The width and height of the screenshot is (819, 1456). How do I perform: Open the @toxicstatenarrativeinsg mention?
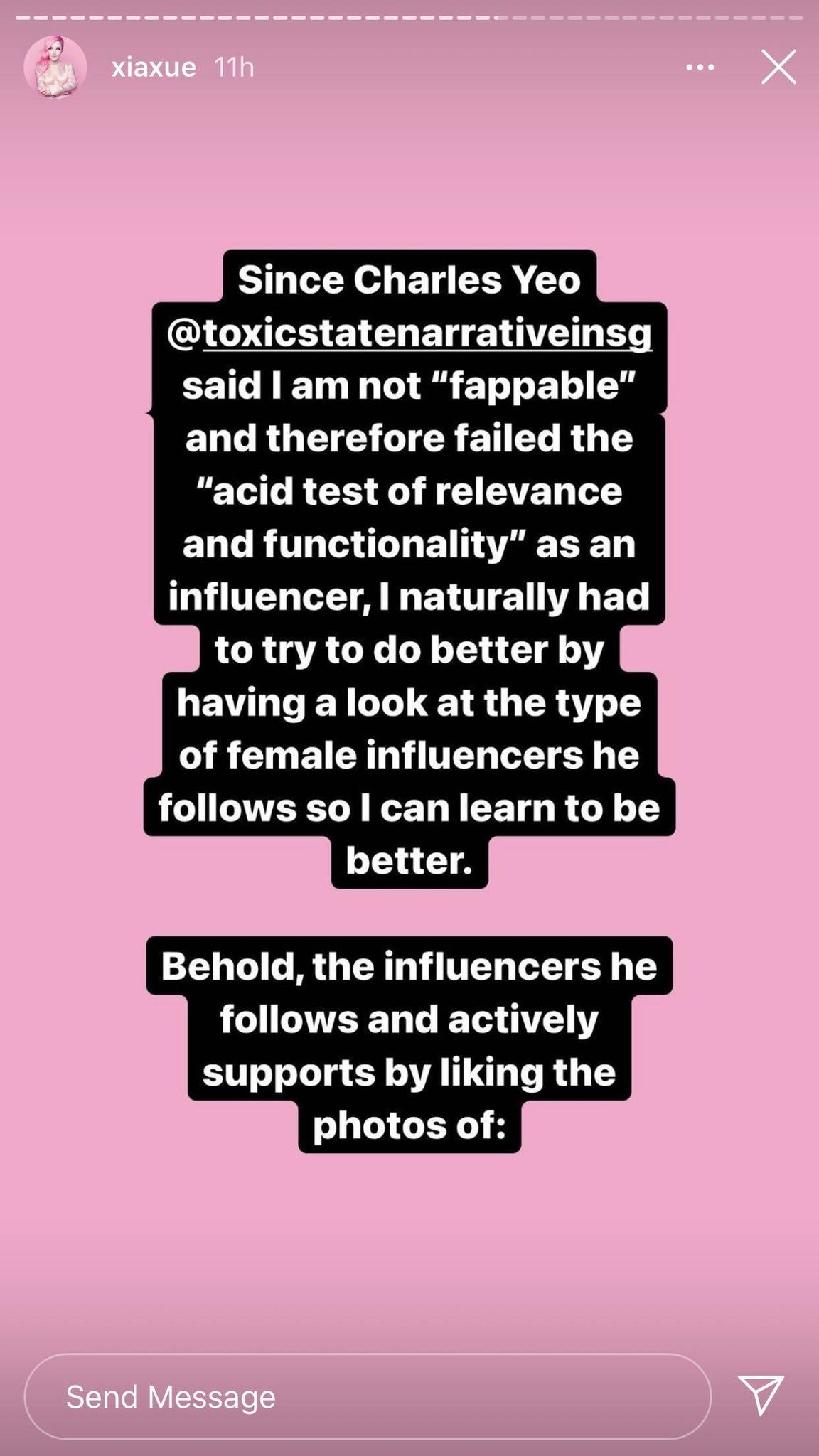(x=409, y=333)
